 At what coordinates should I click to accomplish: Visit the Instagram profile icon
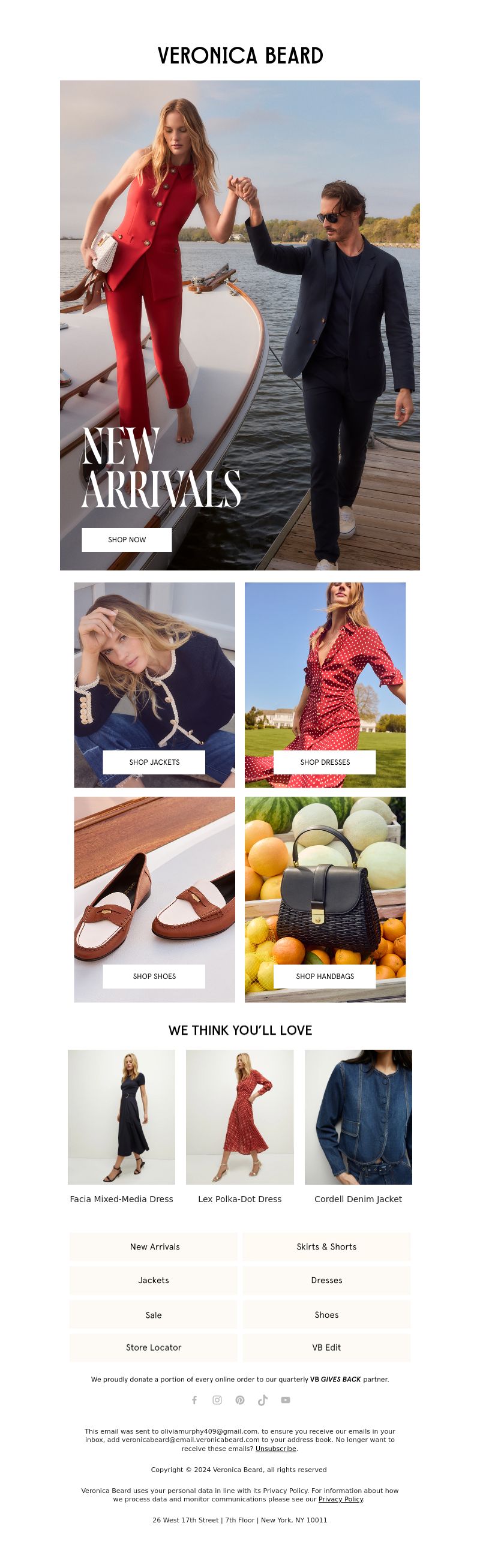pyautogui.click(x=217, y=1399)
